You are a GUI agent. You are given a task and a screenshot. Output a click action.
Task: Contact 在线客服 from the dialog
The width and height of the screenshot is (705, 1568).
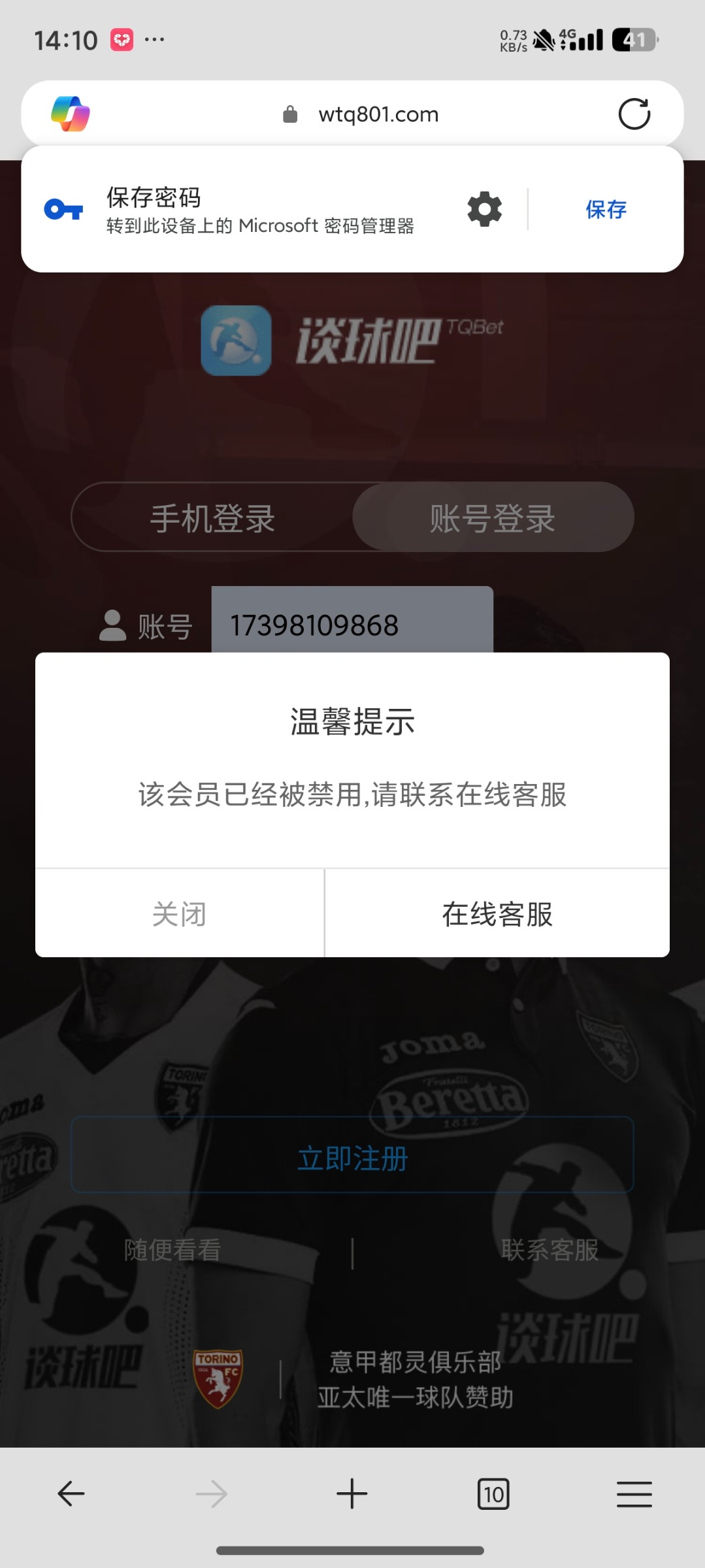[497, 913]
